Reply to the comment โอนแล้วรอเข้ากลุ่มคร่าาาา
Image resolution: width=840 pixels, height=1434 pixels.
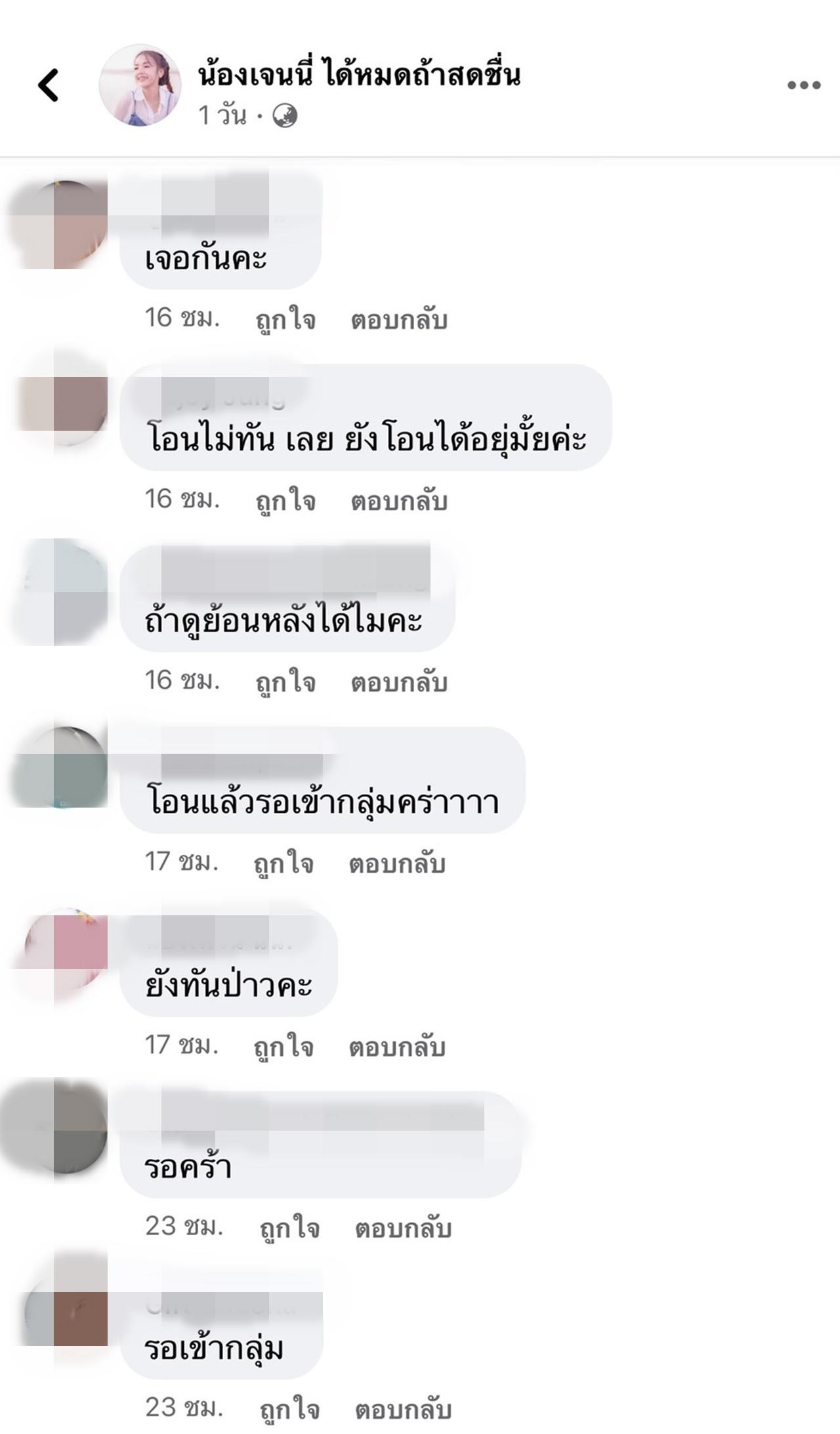(x=397, y=863)
